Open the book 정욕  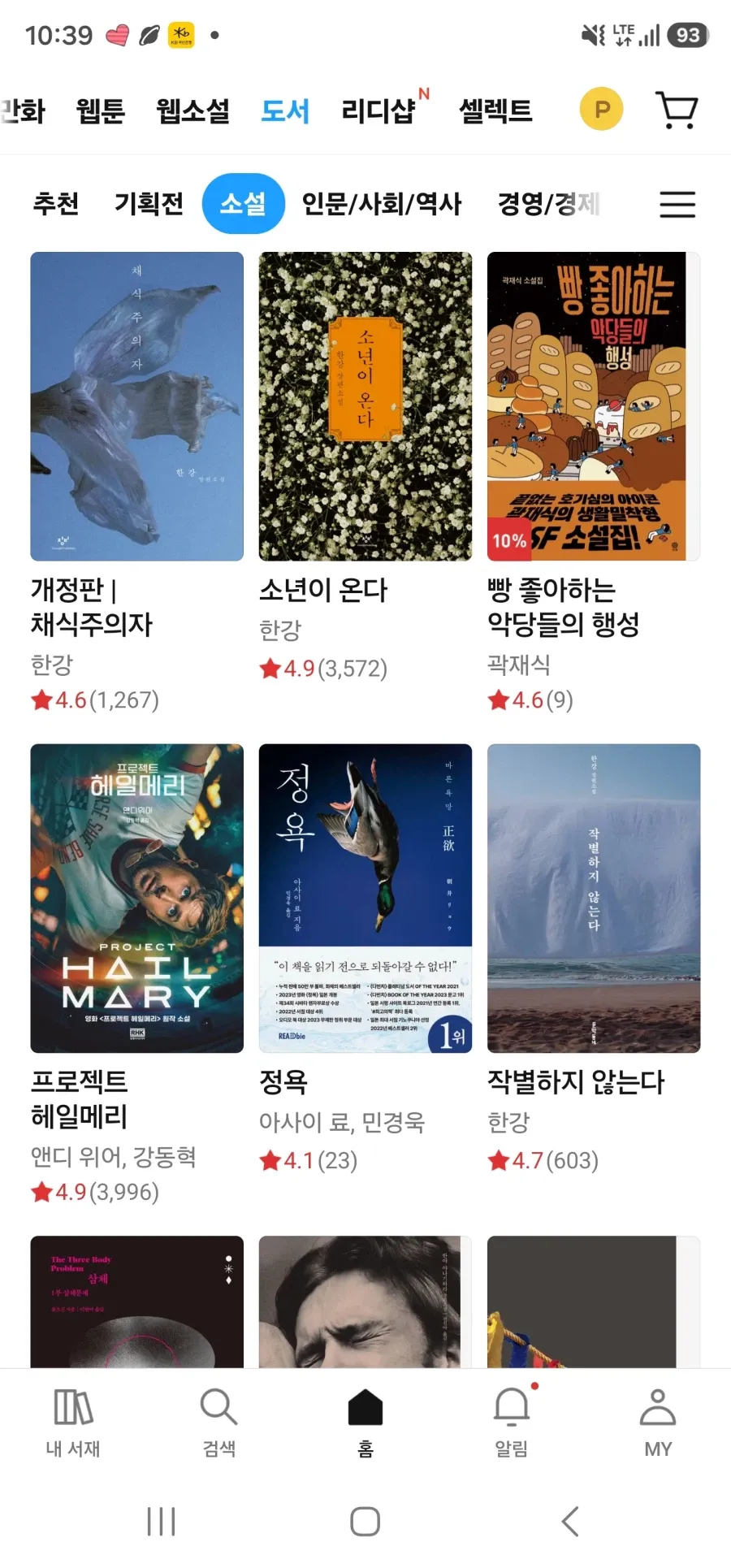point(365,899)
